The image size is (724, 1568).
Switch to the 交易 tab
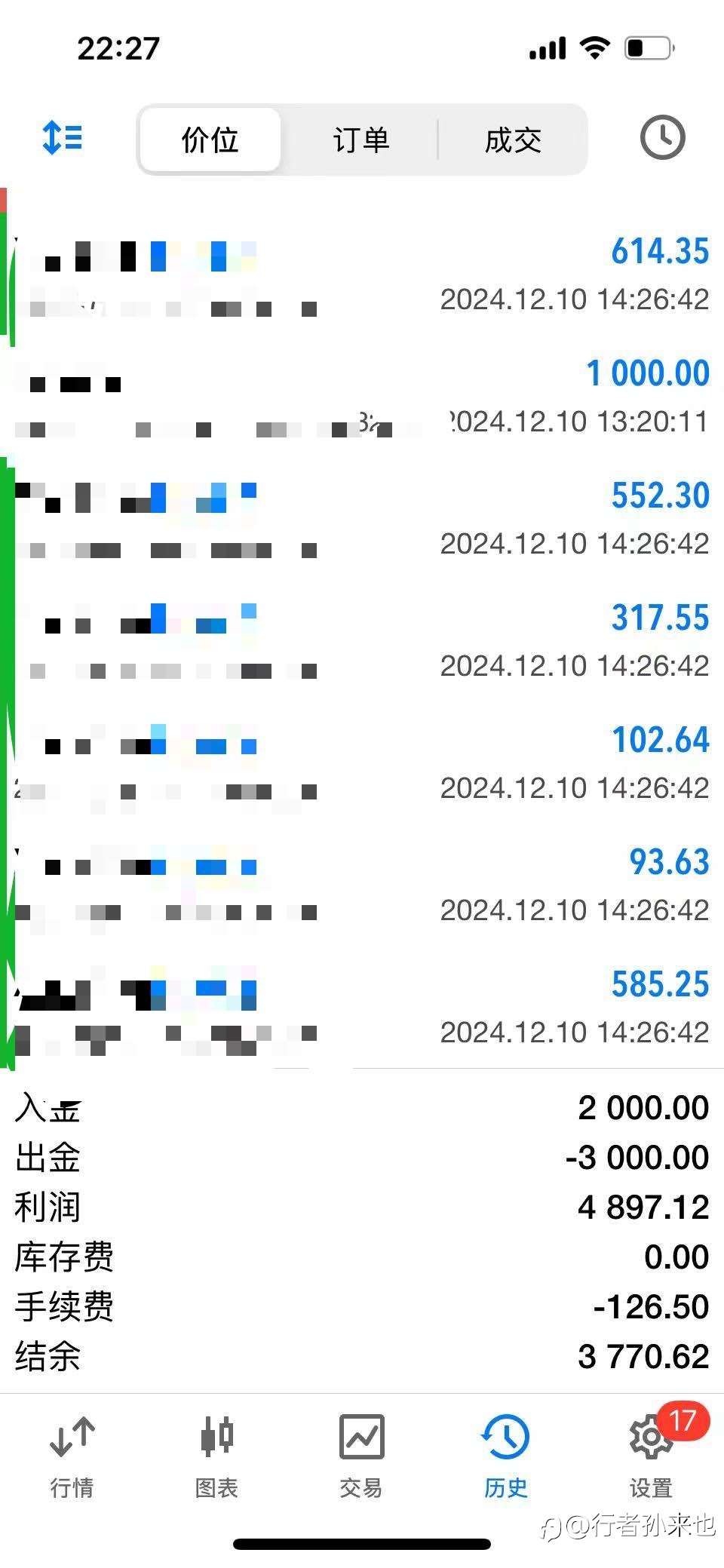point(361,1456)
